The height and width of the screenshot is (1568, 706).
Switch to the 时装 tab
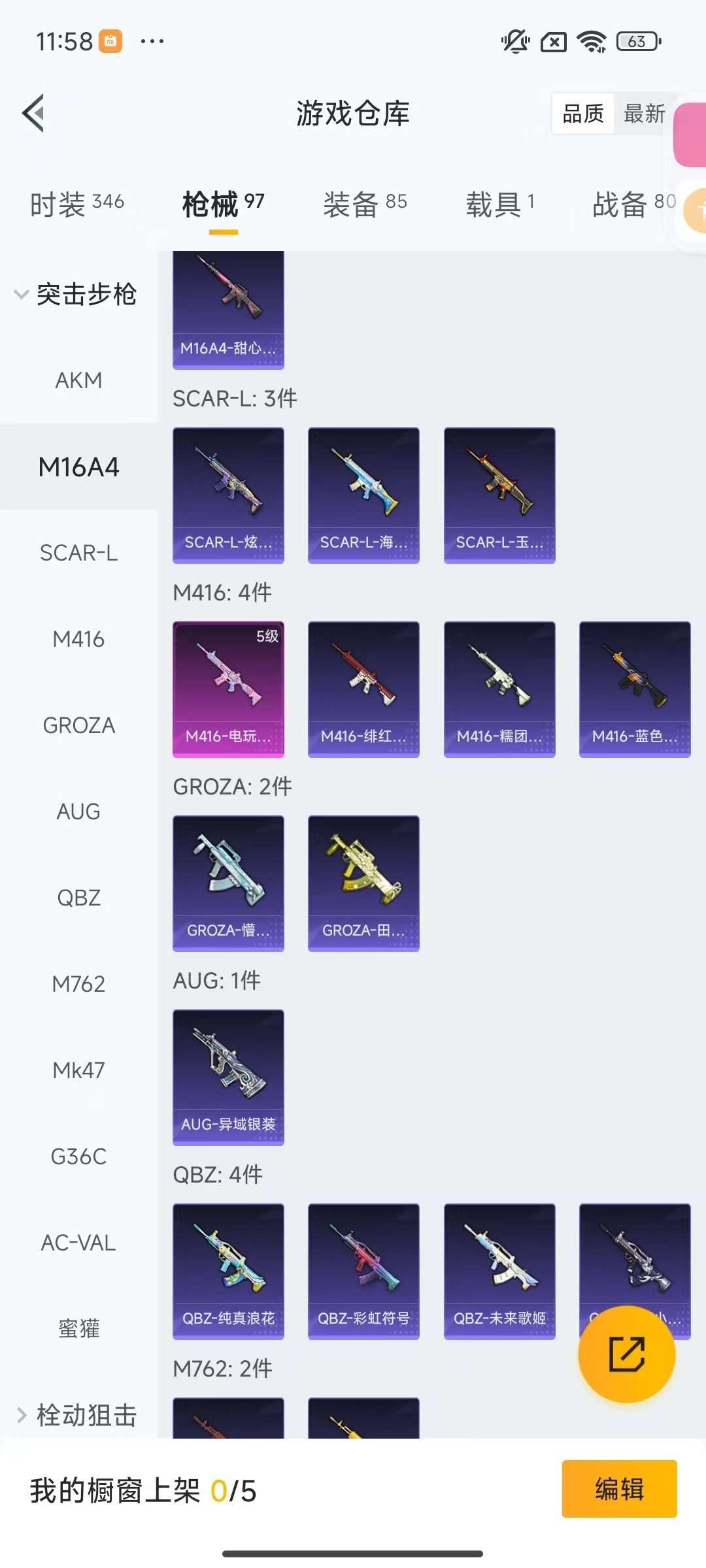pyautogui.click(x=77, y=204)
